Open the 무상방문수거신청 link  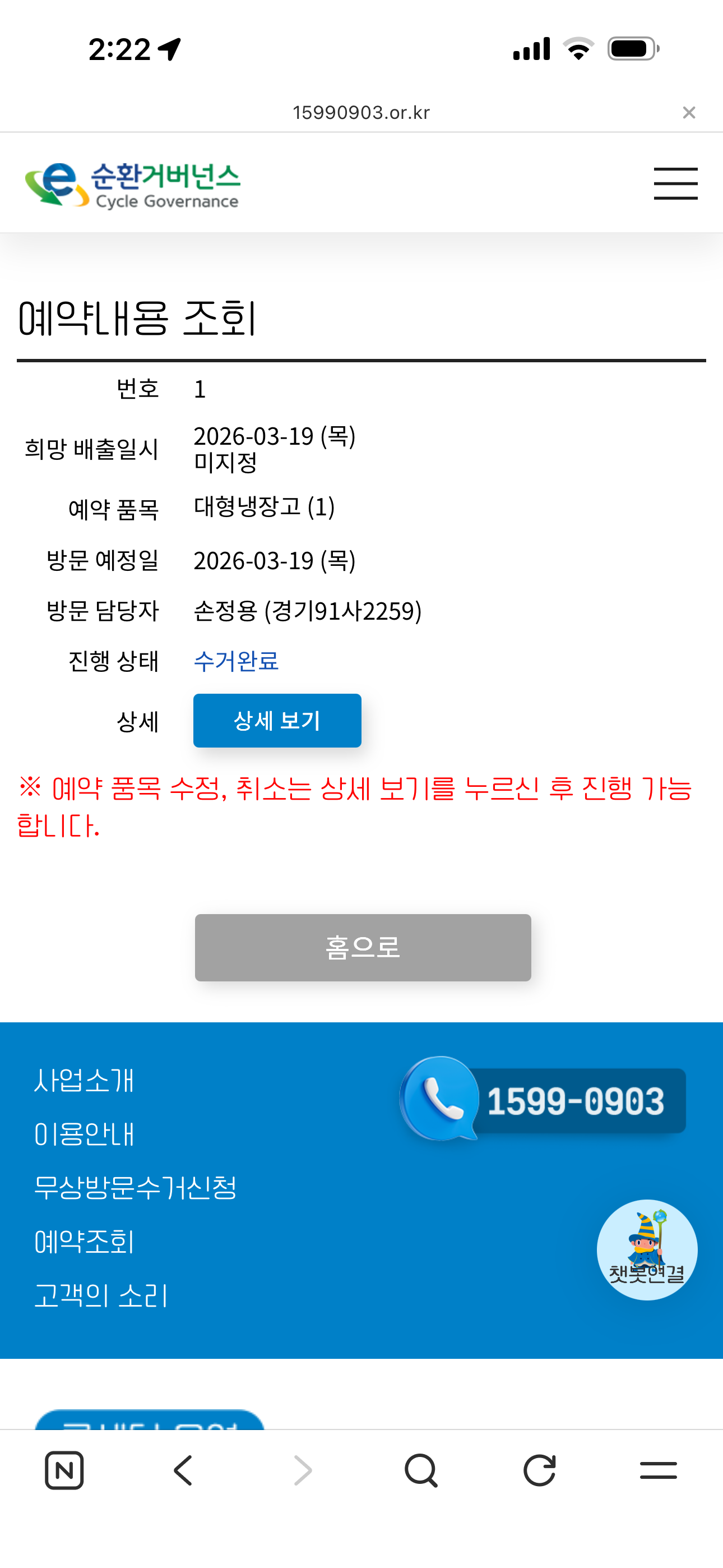click(135, 1188)
